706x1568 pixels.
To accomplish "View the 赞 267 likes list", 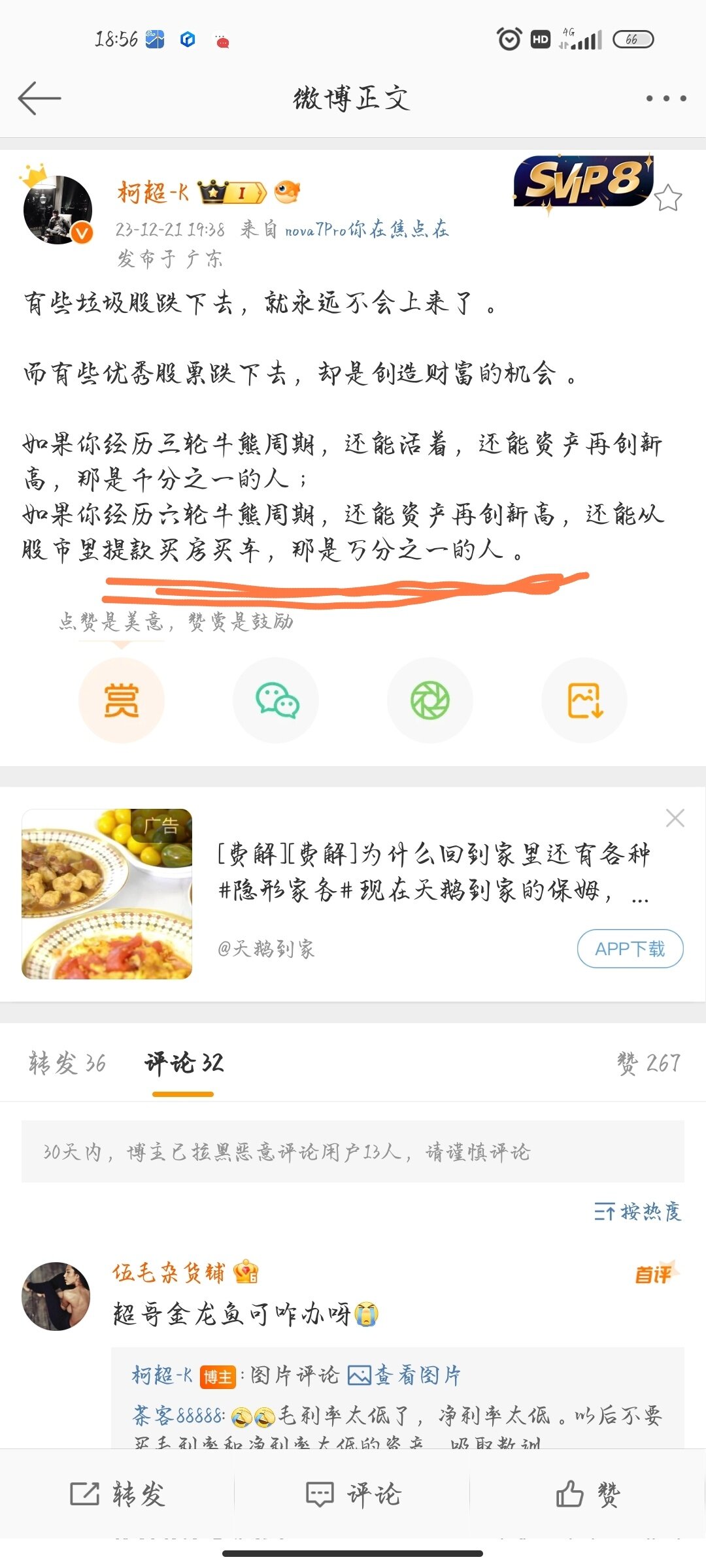I will (x=648, y=1064).
